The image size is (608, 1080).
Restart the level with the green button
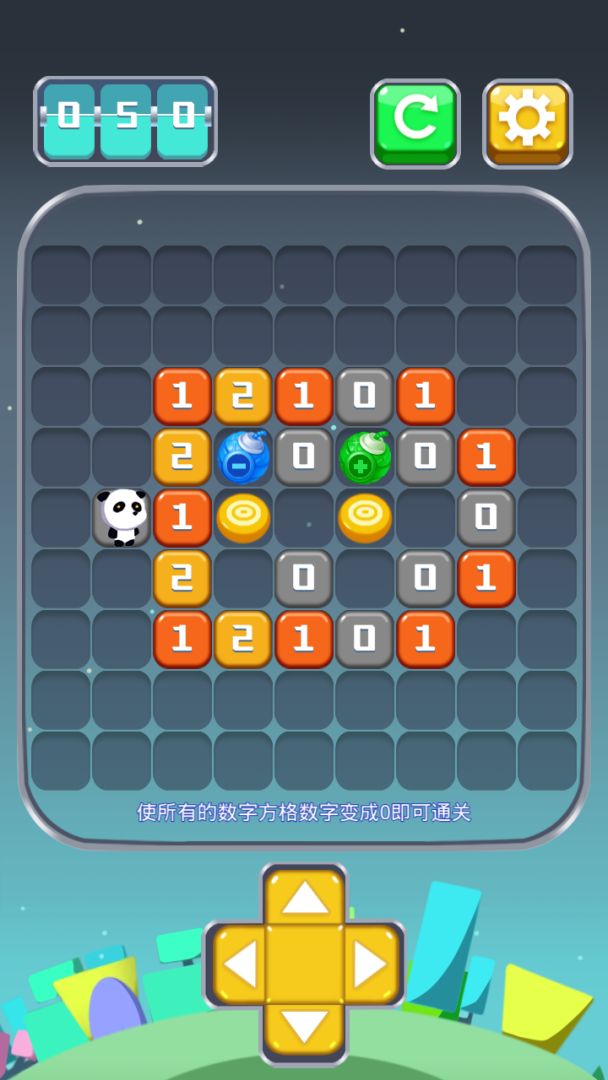[415, 120]
